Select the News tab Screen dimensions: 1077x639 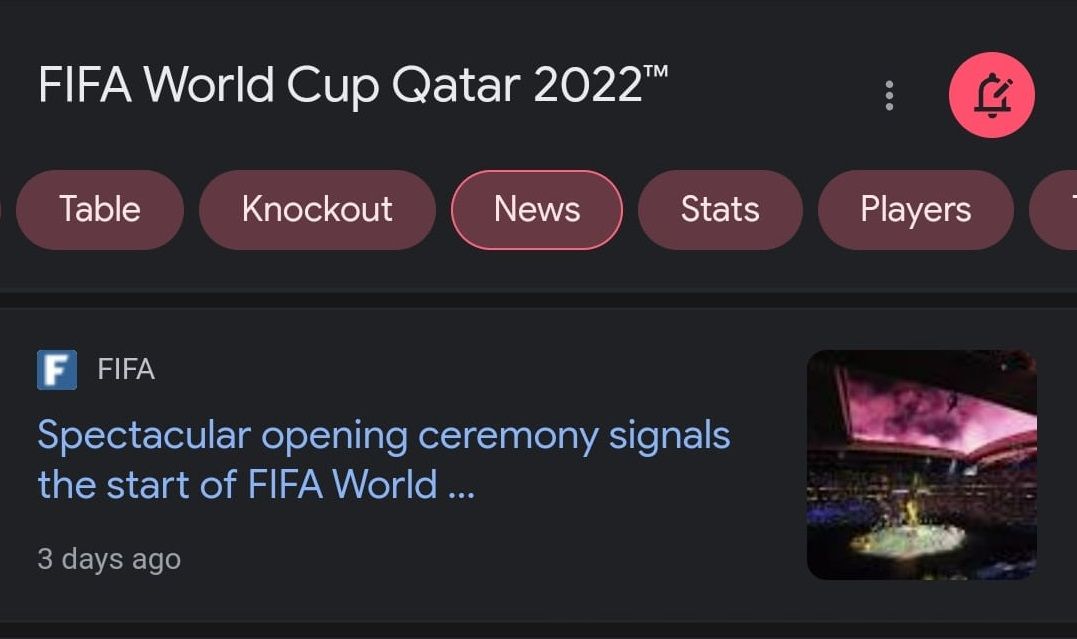tap(537, 210)
